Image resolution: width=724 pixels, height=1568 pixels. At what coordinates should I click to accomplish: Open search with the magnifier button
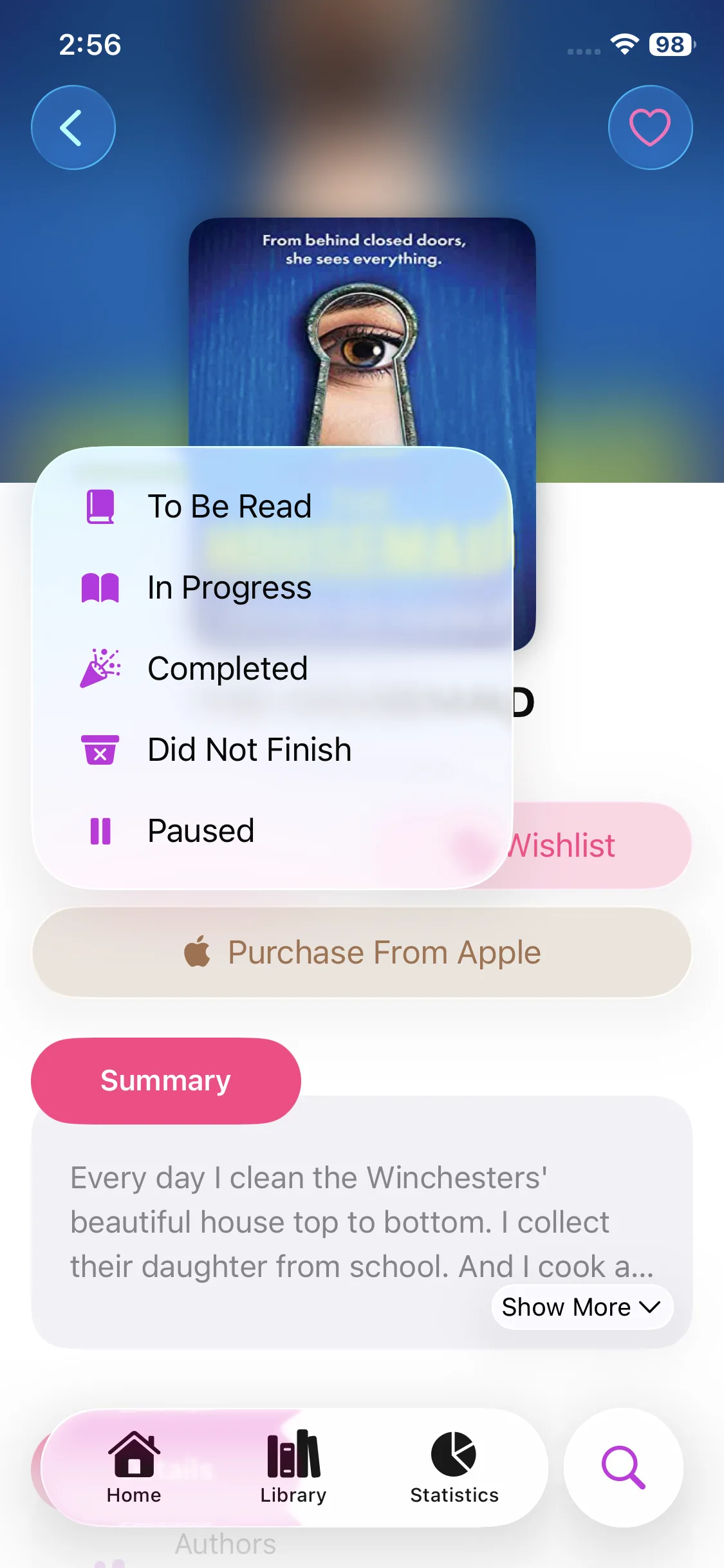[623, 1468]
